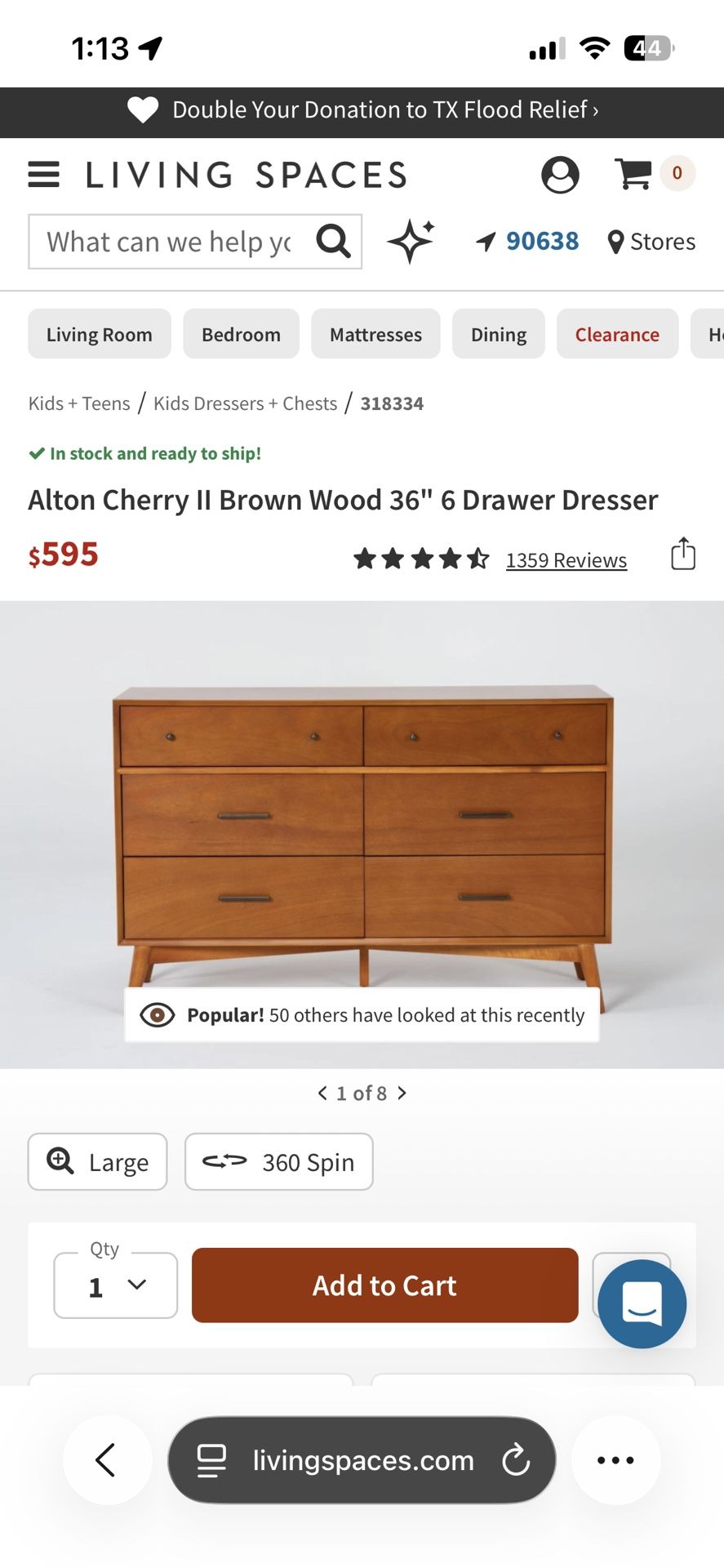Open Kids Dressers + Chests breadcrumb

(x=245, y=403)
